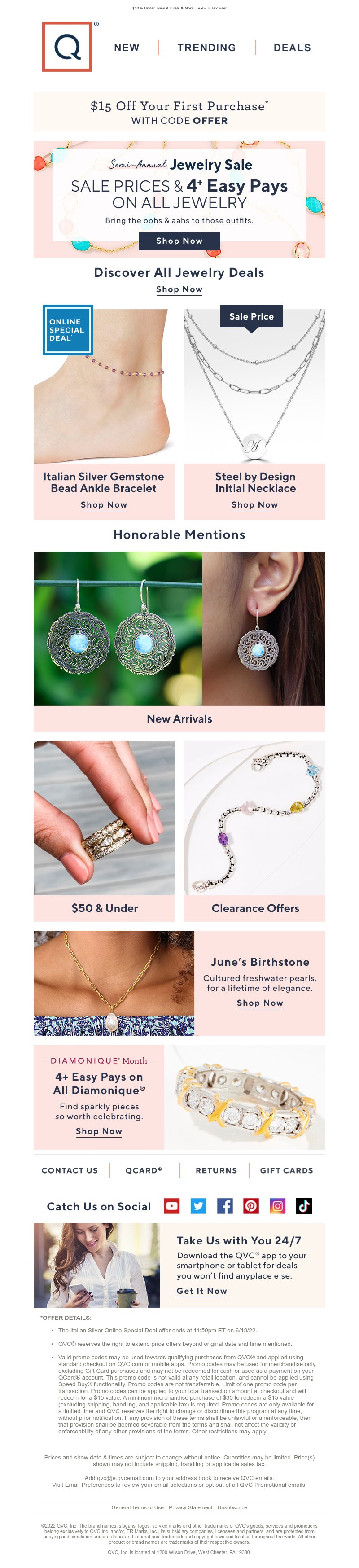
Task: Tap Get It Now for the app
Action: (x=201, y=1291)
